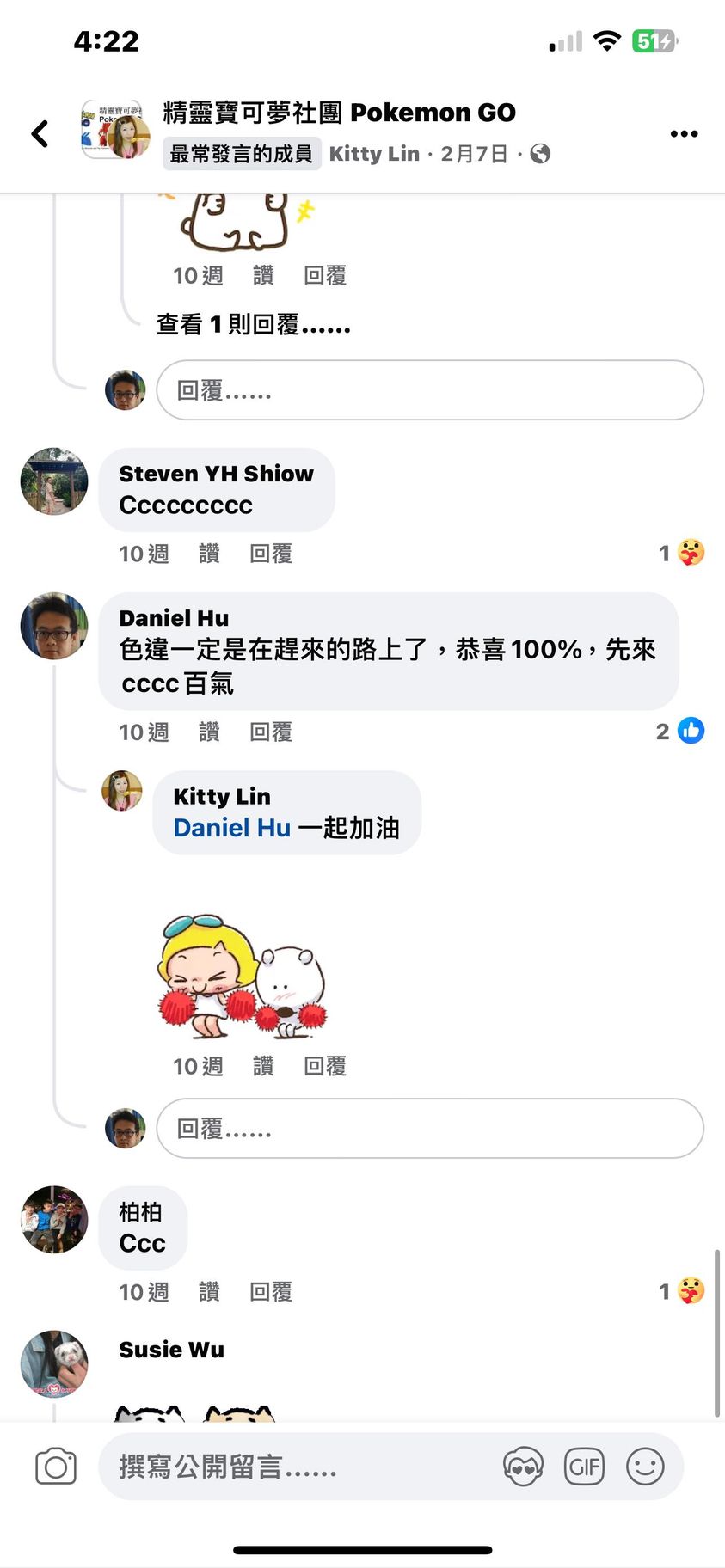Like 柏柏's Ccc comment
This screenshot has height=1568, width=725.
[x=209, y=1291]
